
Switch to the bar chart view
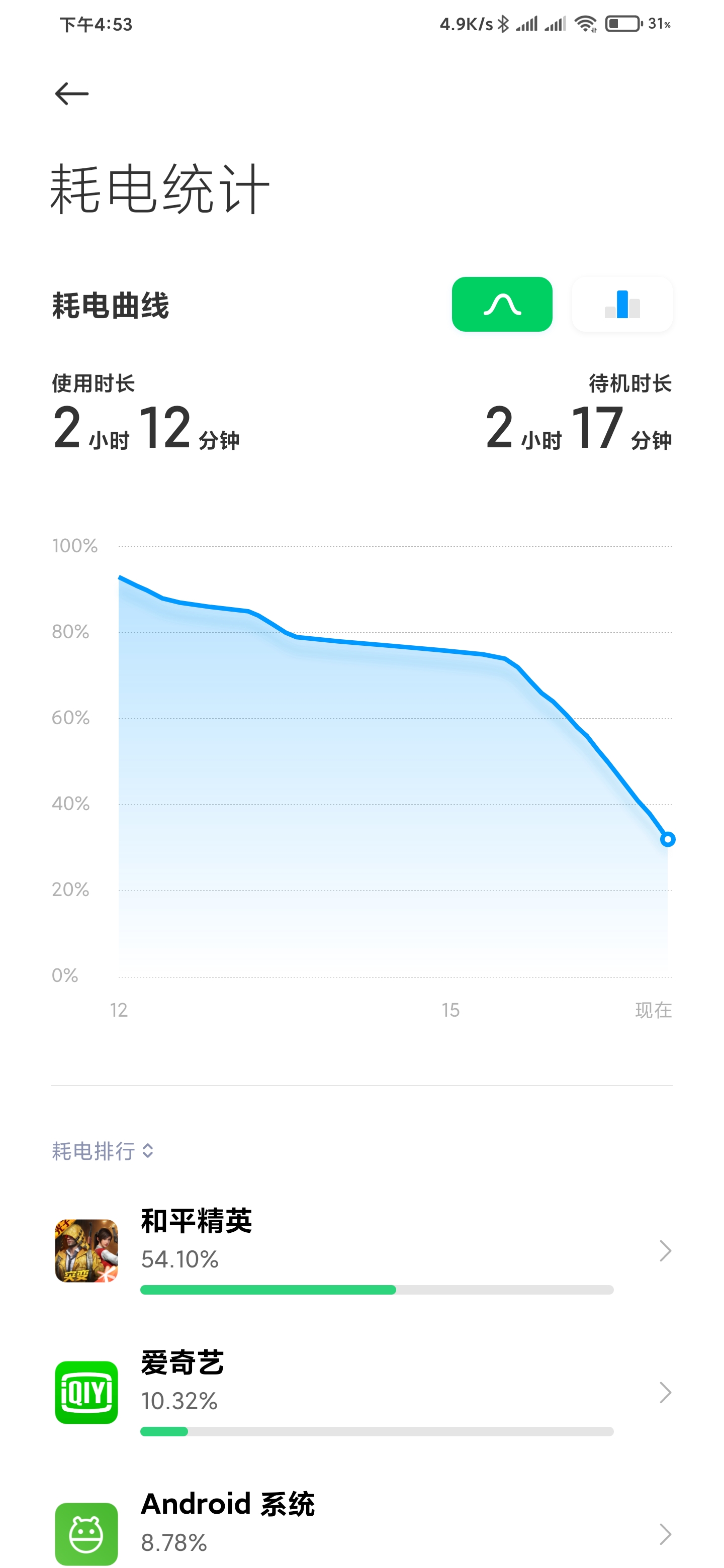pyautogui.click(x=622, y=305)
